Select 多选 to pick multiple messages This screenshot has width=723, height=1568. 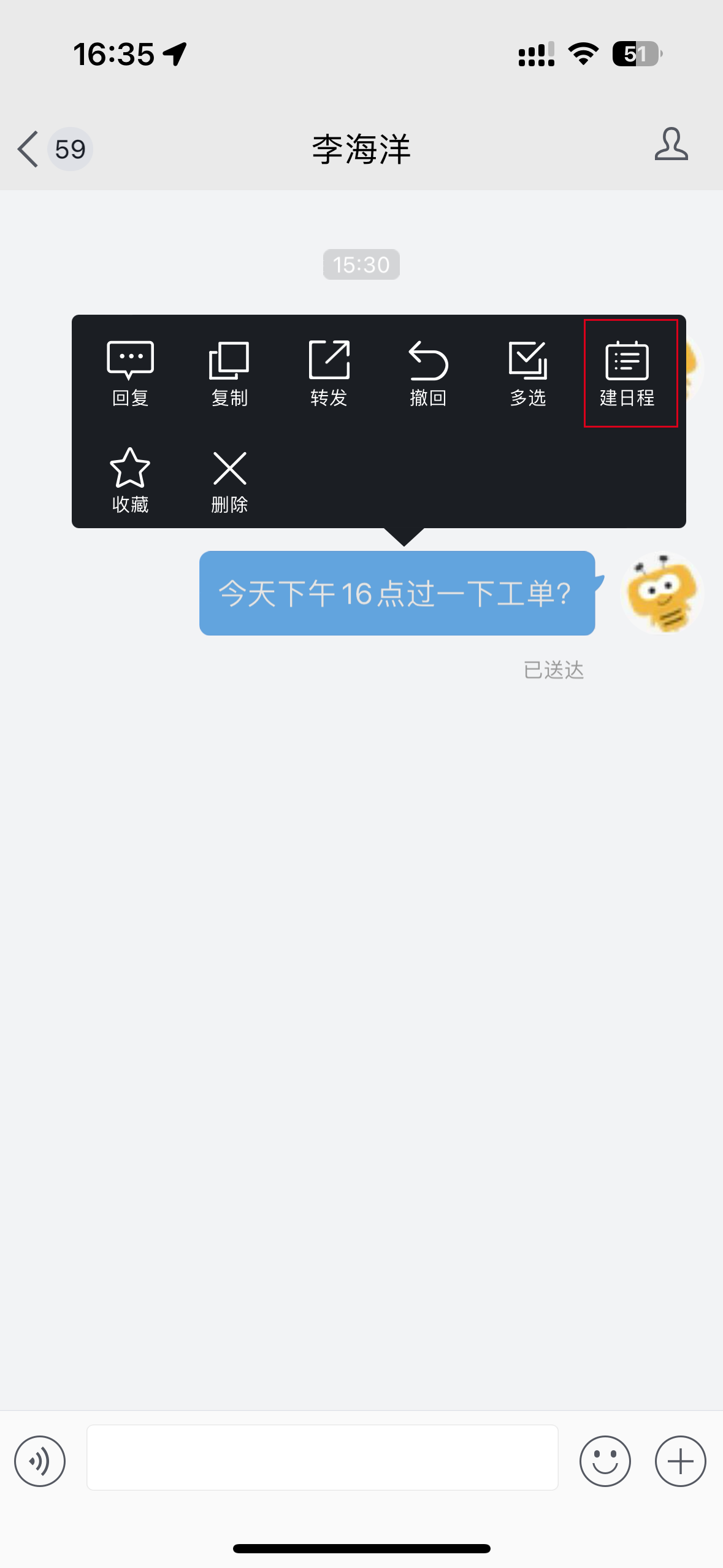click(527, 374)
